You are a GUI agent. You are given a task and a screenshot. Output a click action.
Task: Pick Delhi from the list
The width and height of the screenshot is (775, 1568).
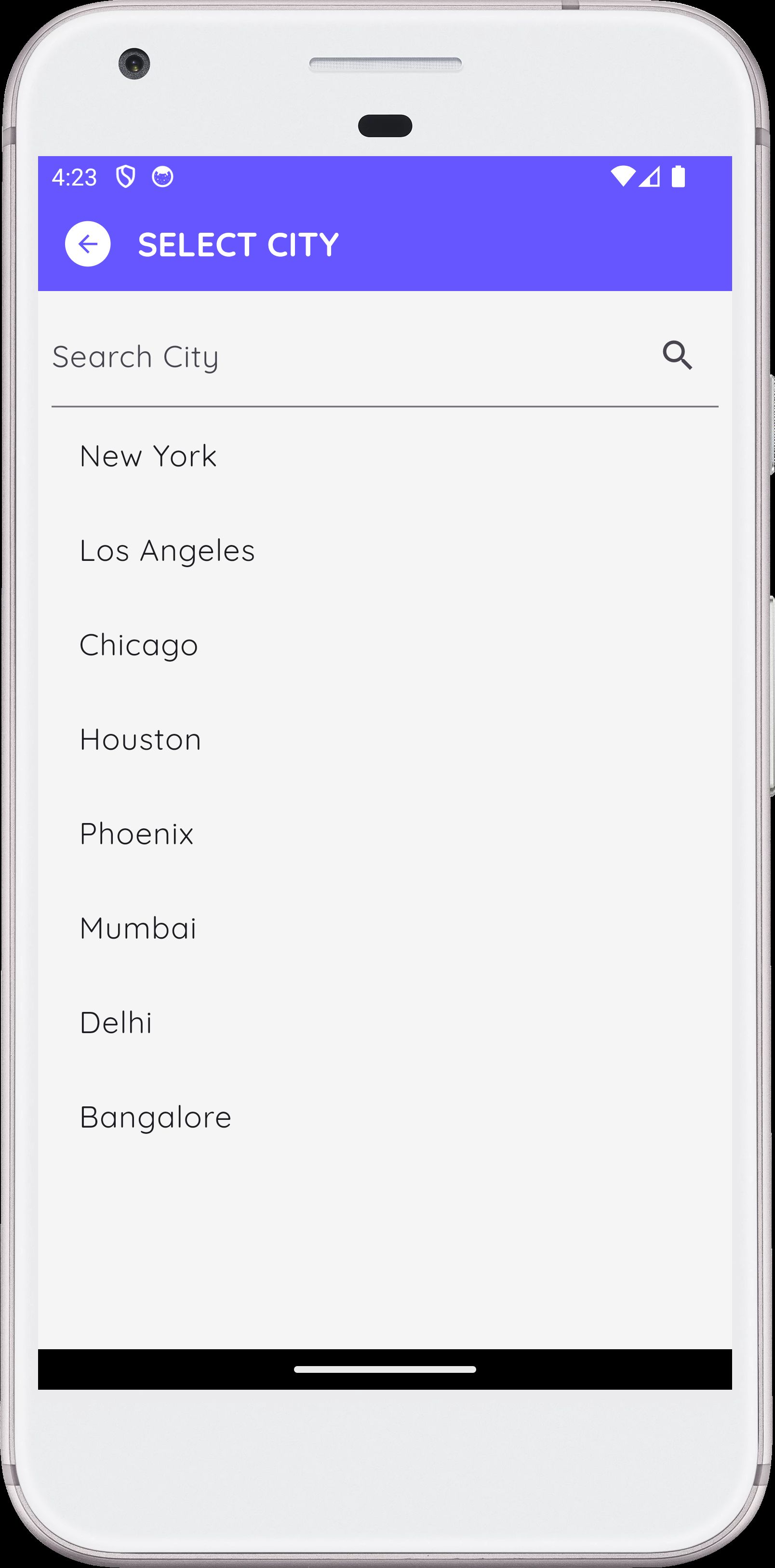116,1023
